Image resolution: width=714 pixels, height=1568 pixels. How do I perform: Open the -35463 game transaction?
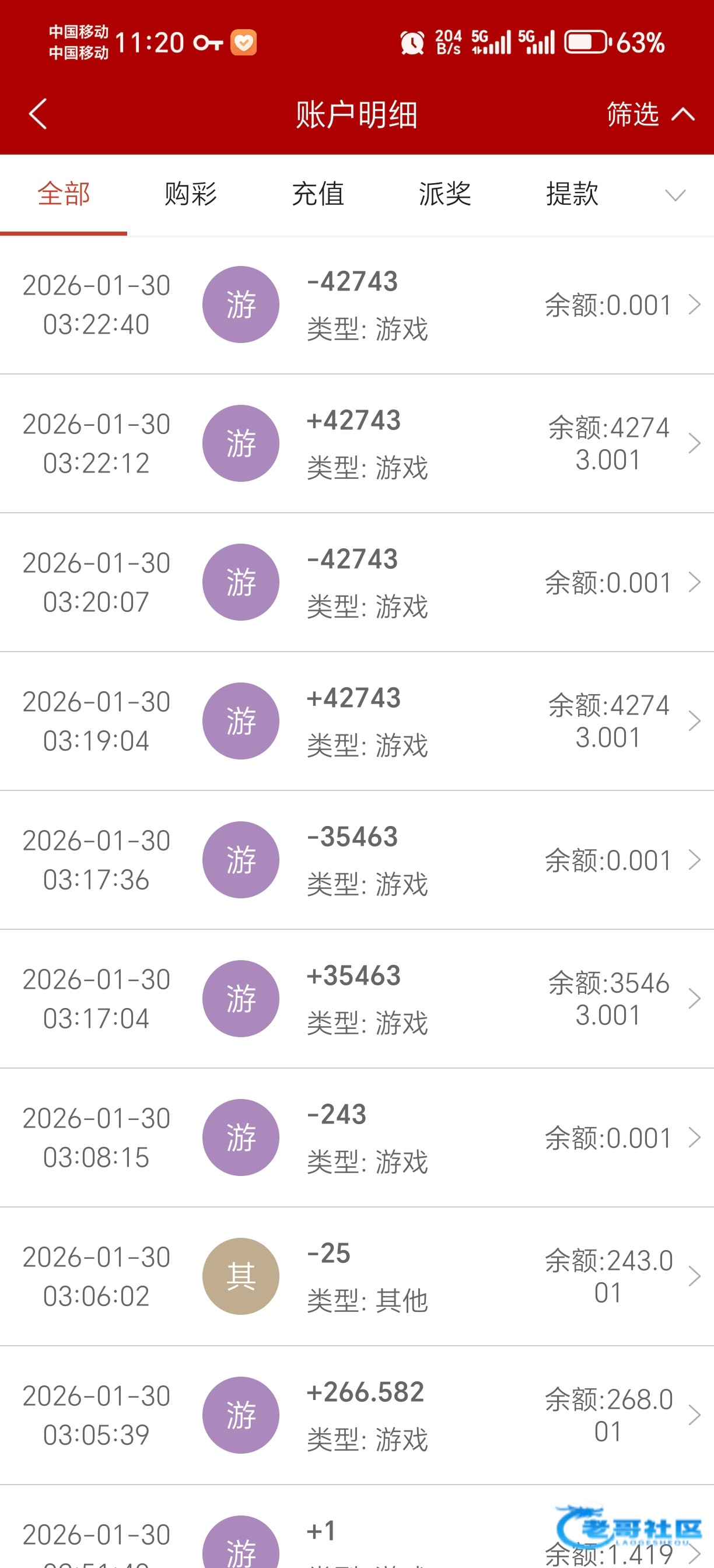[356, 860]
